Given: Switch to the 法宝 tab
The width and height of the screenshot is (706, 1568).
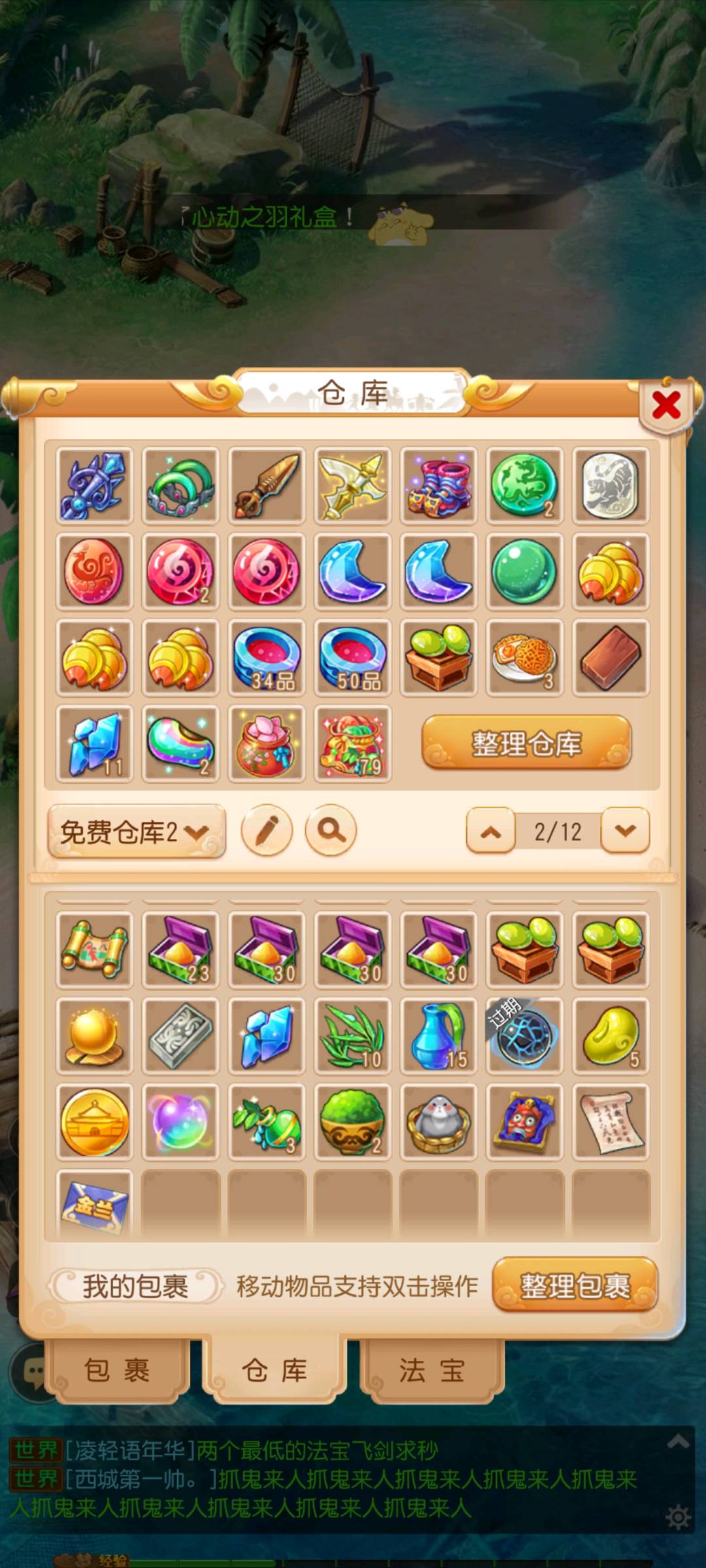Looking at the screenshot, I should (x=431, y=1370).
